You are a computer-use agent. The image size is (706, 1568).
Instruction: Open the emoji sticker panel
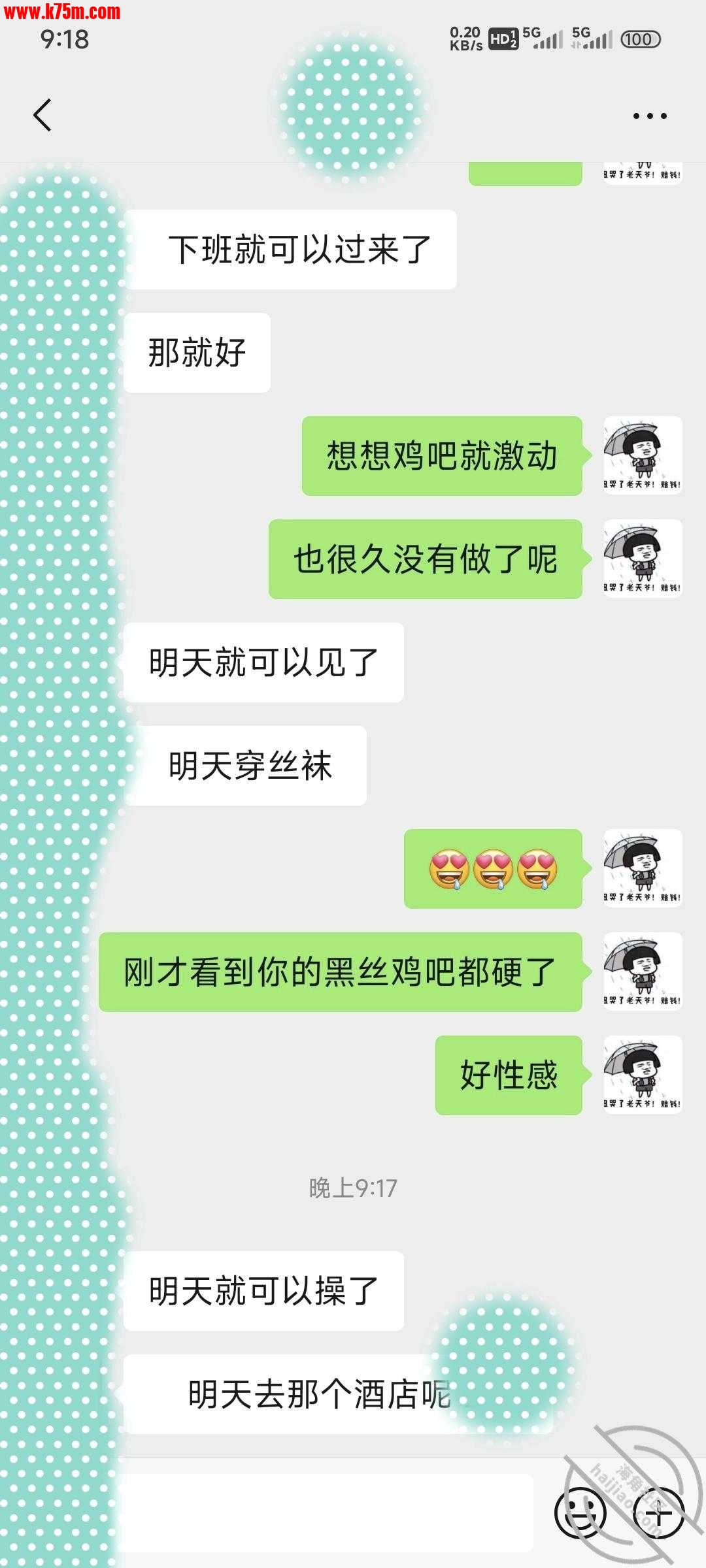click(579, 1512)
